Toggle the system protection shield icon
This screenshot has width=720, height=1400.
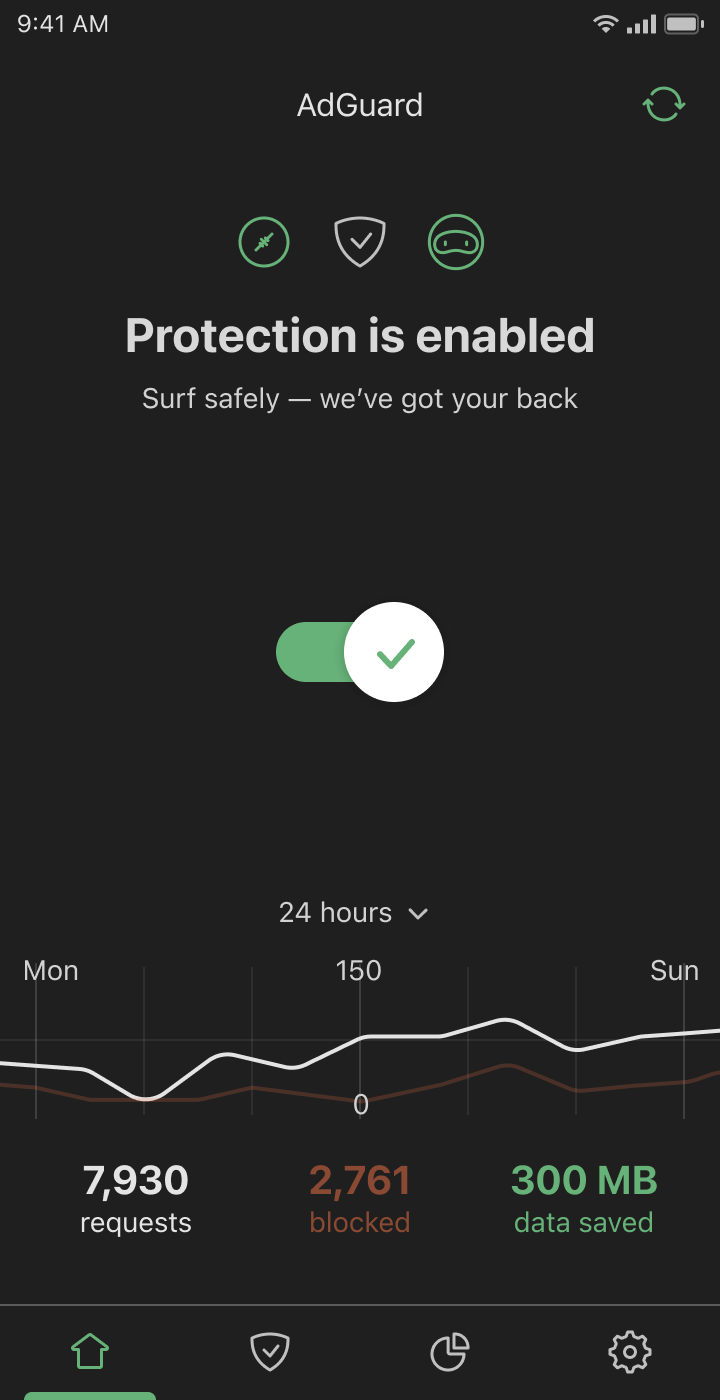(359, 243)
